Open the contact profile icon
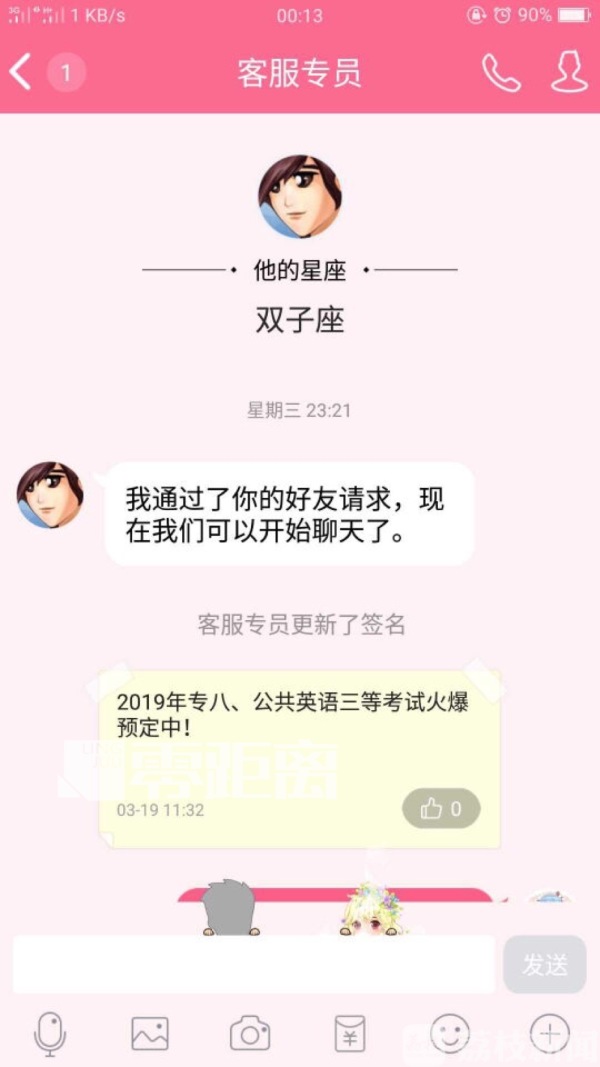 (569, 71)
